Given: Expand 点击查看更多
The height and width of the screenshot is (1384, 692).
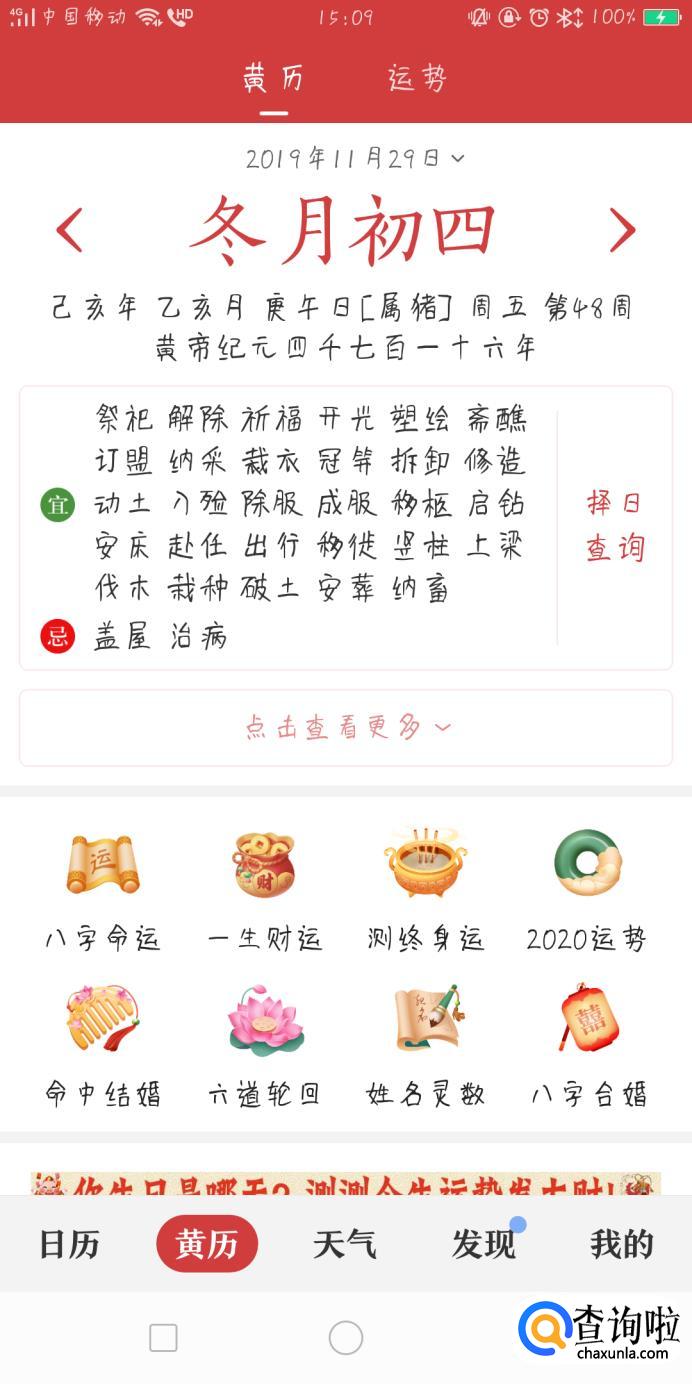Looking at the screenshot, I should pos(346,728).
